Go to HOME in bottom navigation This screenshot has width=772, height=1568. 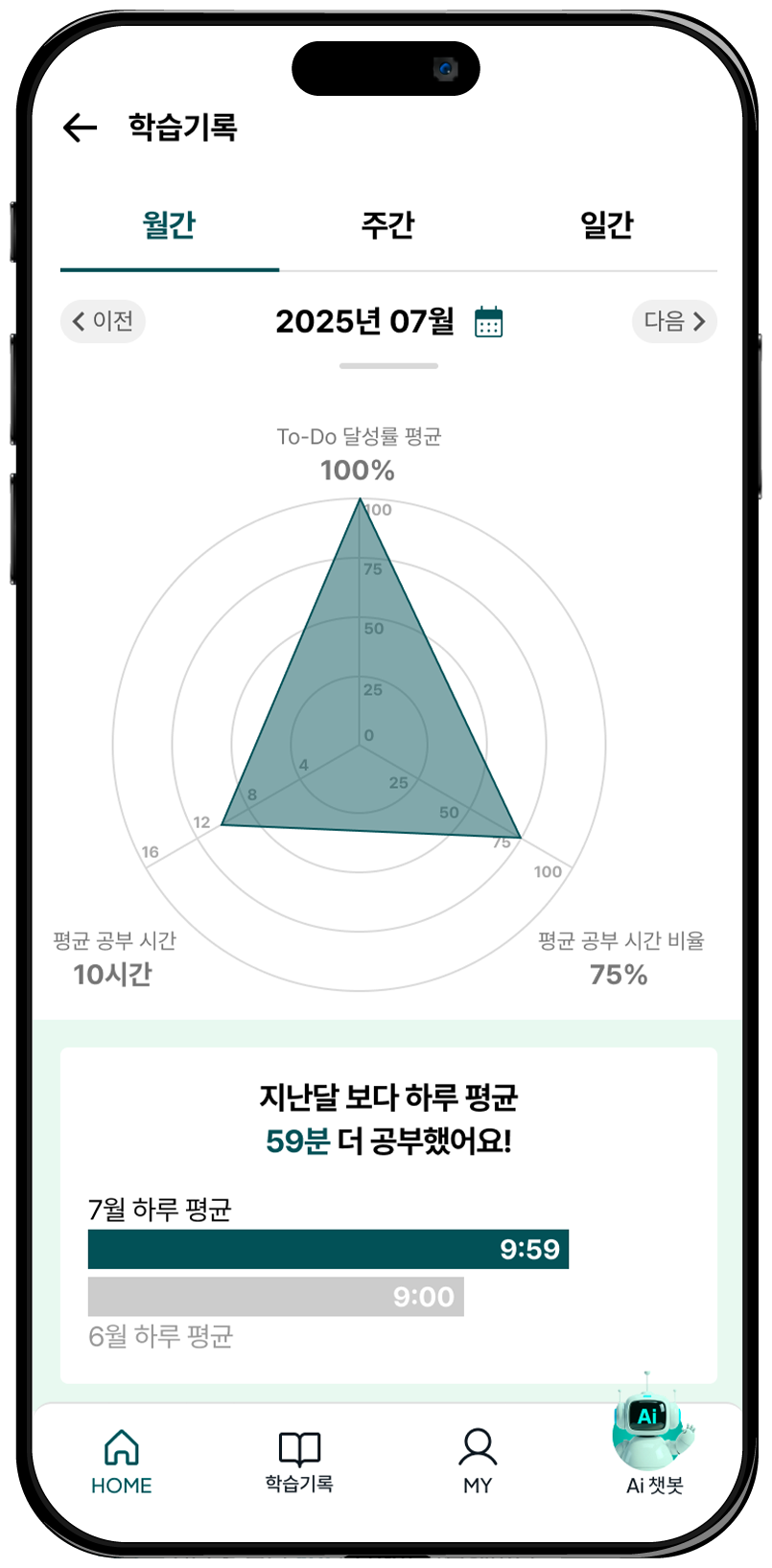tap(122, 1462)
